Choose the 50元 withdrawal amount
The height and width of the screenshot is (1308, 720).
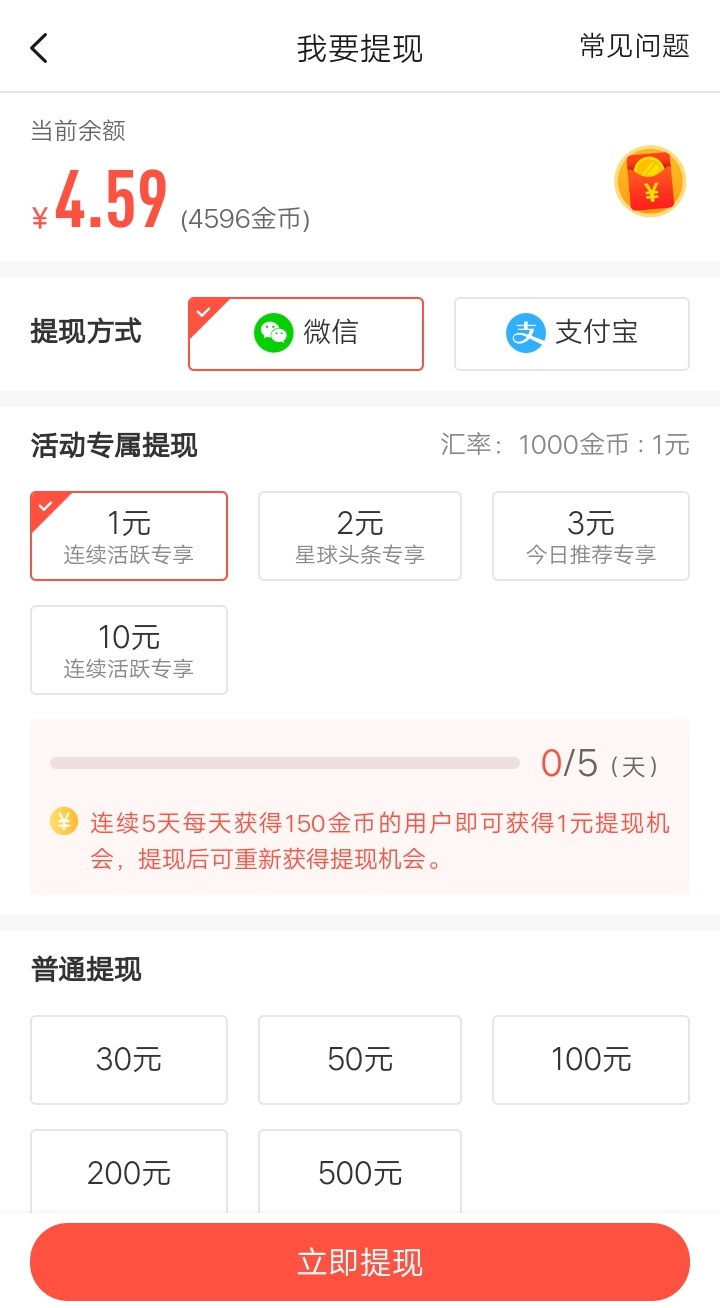coord(360,1060)
